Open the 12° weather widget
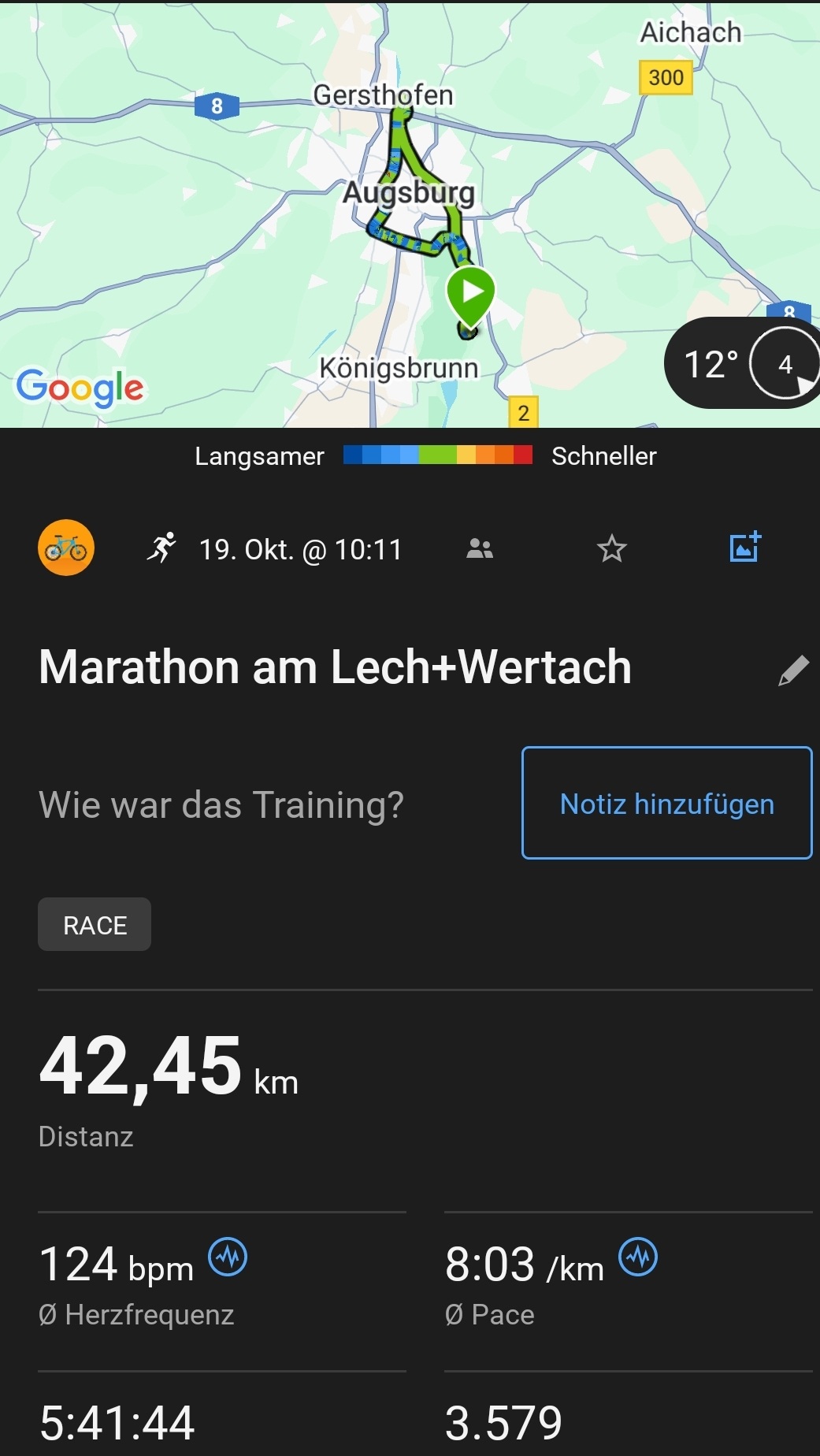Image resolution: width=820 pixels, height=1456 pixels. [740, 363]
